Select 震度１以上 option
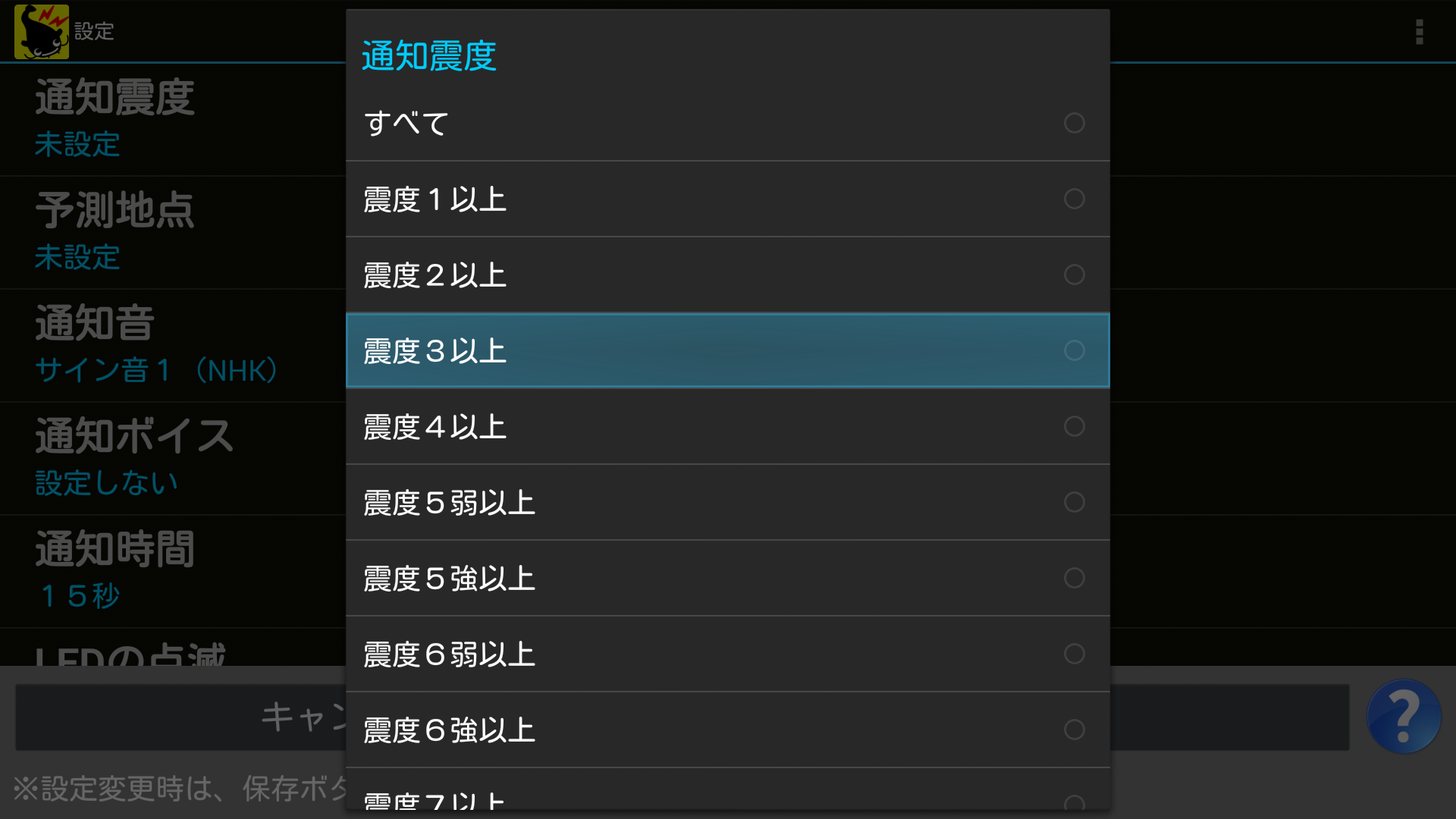Image resolution: width=1456 pixels, height=819 pixels. (726, 199)
